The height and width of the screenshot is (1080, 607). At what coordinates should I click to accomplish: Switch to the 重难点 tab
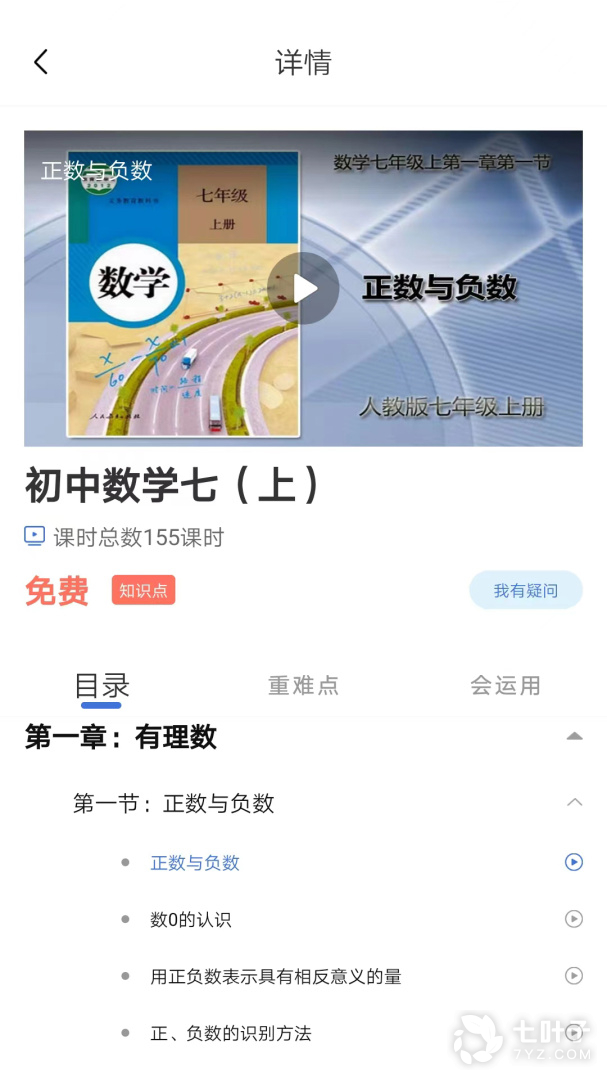tap(303, 685)
